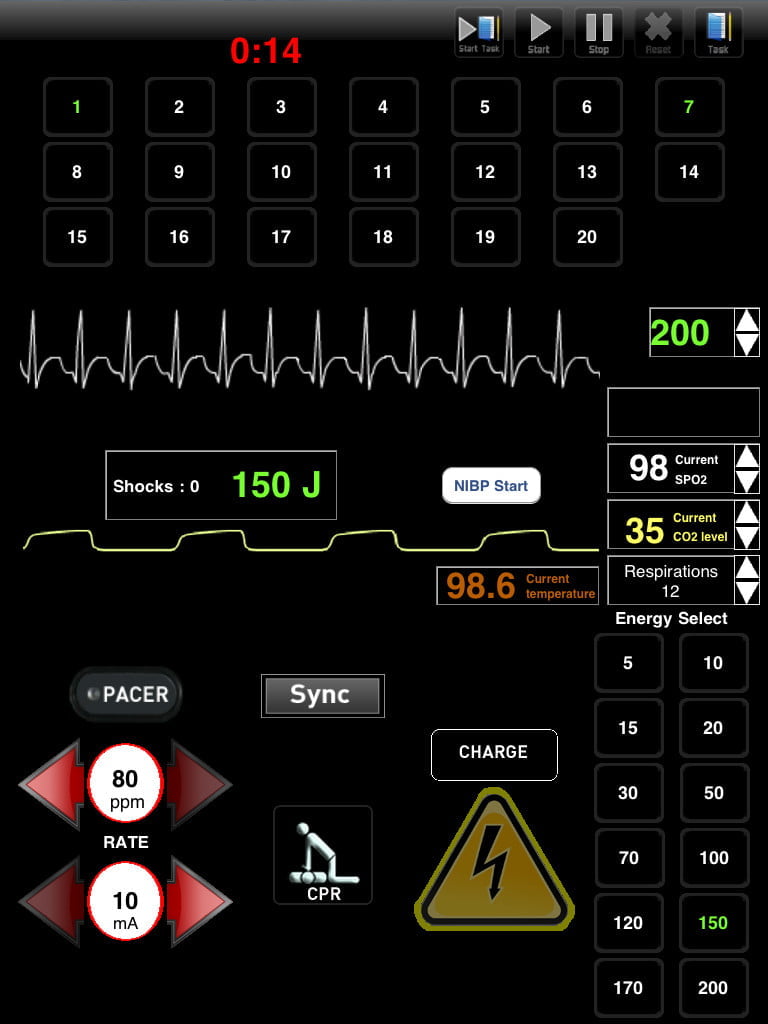Open the Task list icon
The width and height of the screenshot is (768, 1024).
[717, 32]
